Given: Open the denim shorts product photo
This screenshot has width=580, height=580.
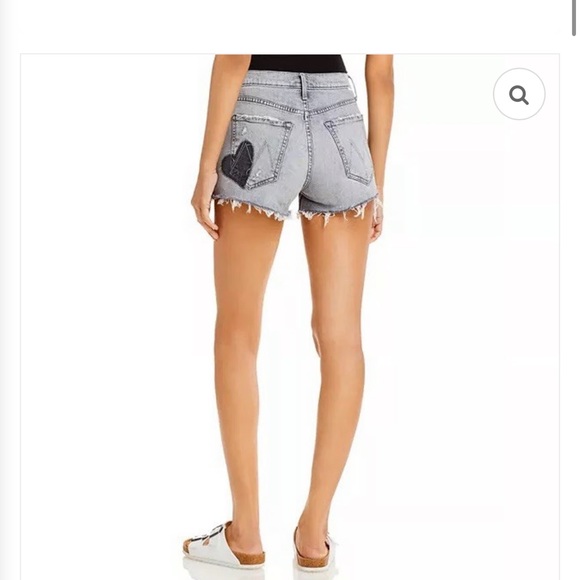Looking at the screenshot, I should pyautogui.click(x=290, y=317).
